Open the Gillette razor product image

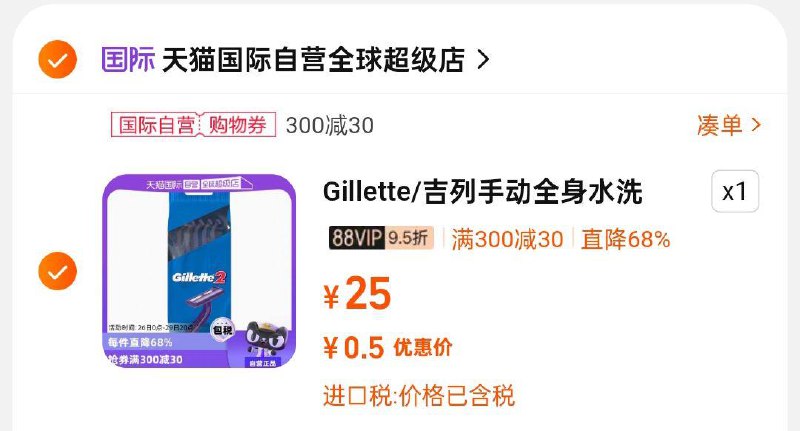[x=200, y=271]
